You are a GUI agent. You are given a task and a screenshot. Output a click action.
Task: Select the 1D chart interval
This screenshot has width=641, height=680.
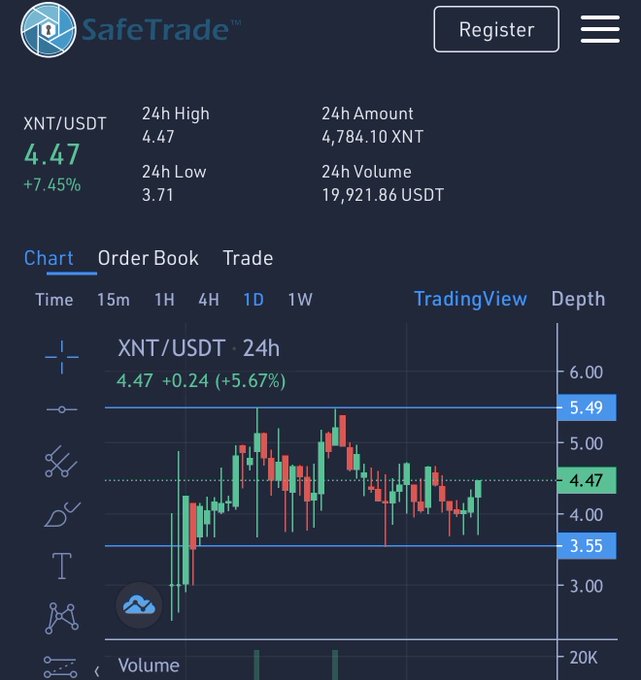[253, 299]
